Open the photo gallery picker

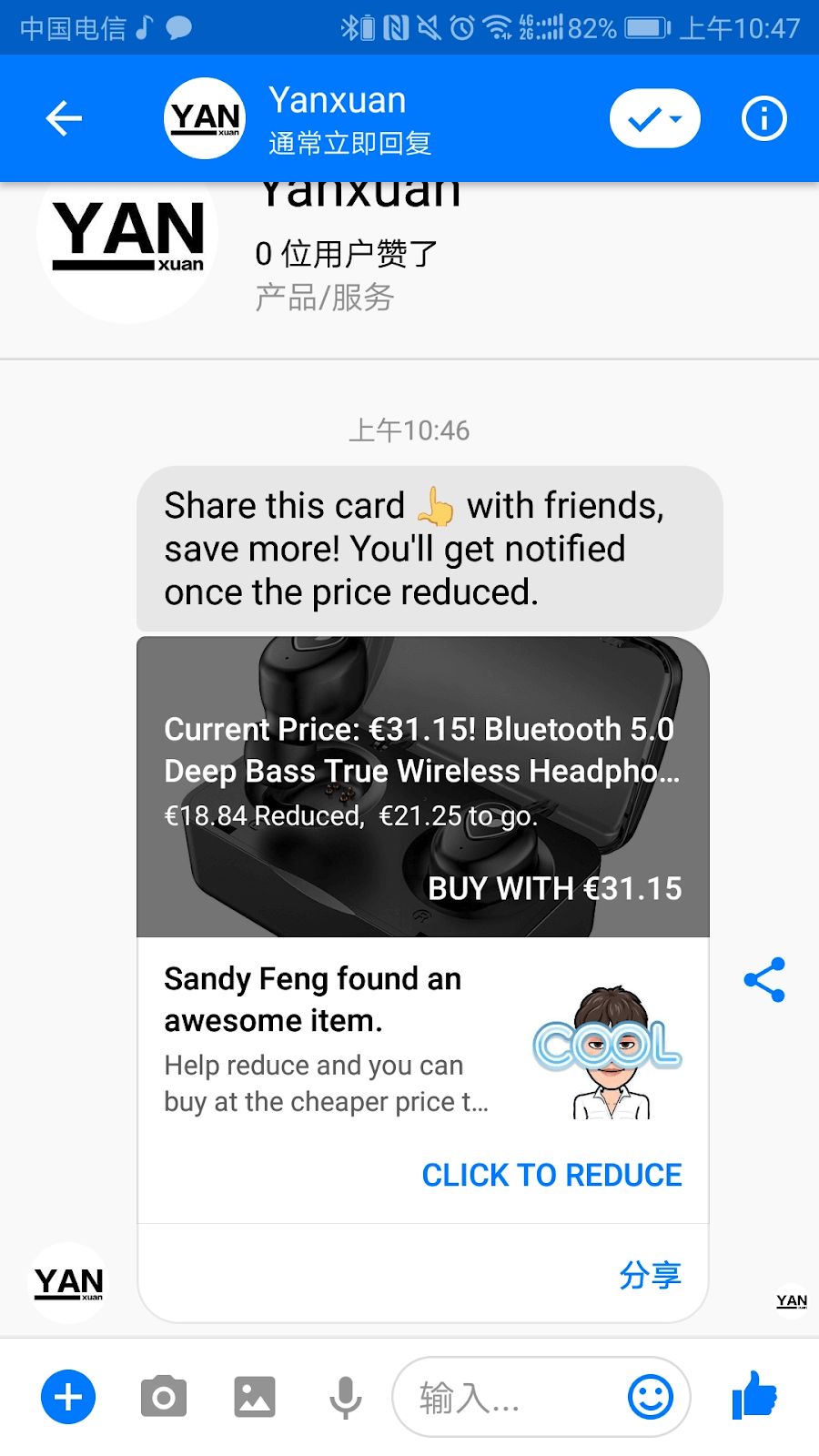(x=255, y=1397)
